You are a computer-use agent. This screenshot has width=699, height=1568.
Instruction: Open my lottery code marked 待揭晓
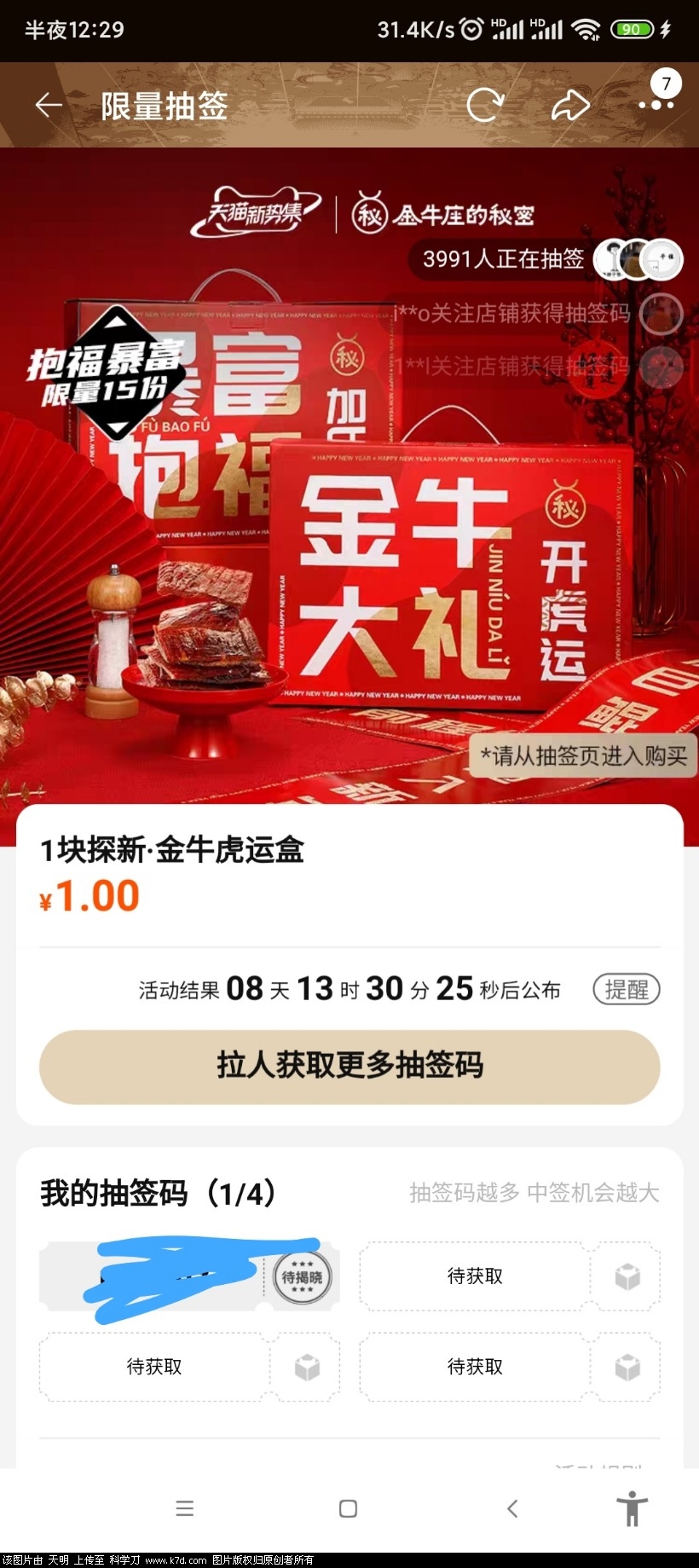click(189, 1276)
